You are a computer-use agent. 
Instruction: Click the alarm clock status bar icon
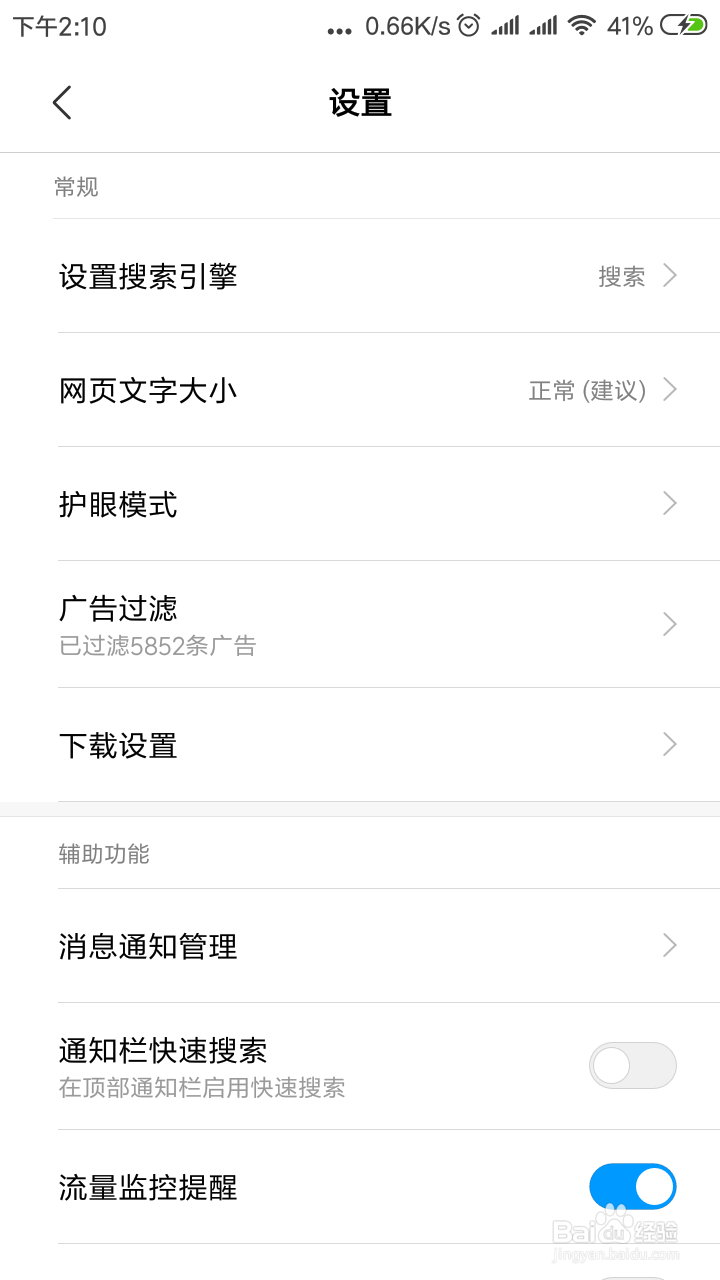click(465, 27)
